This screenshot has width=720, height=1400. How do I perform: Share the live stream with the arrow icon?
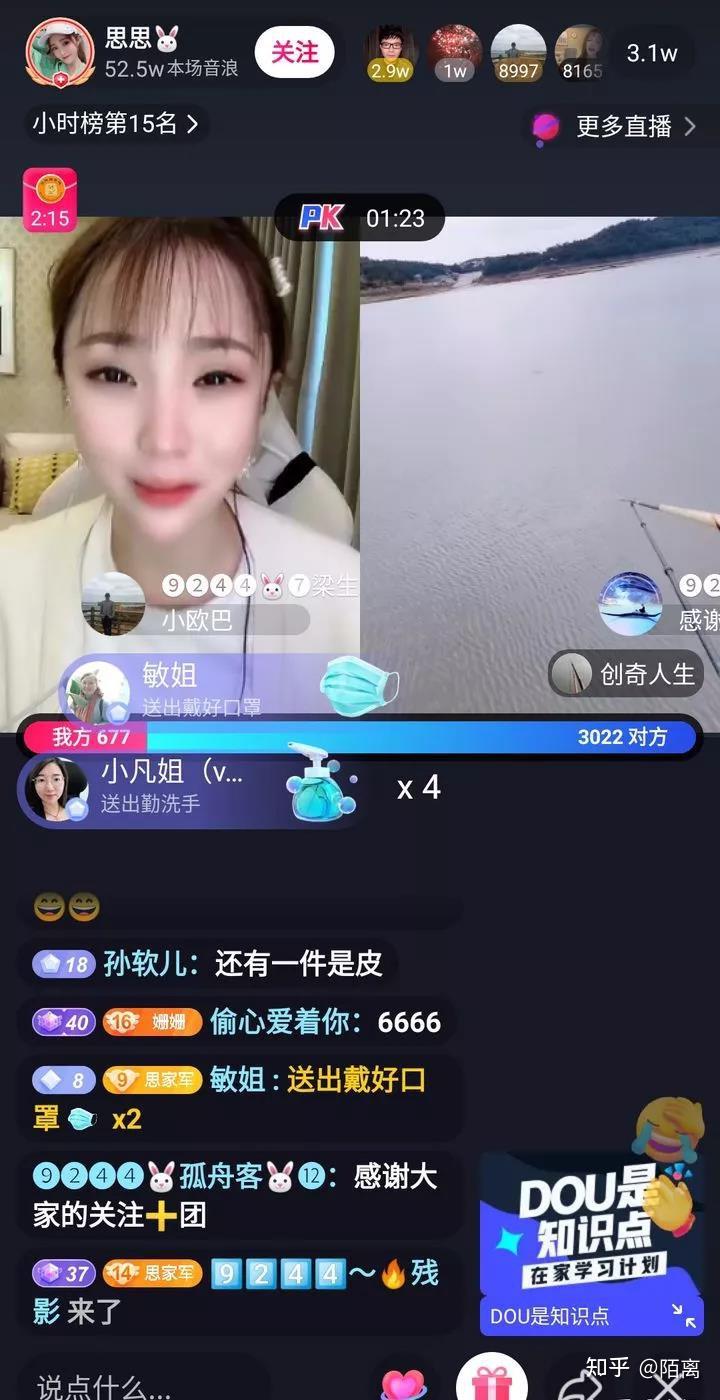[580, 1385]
